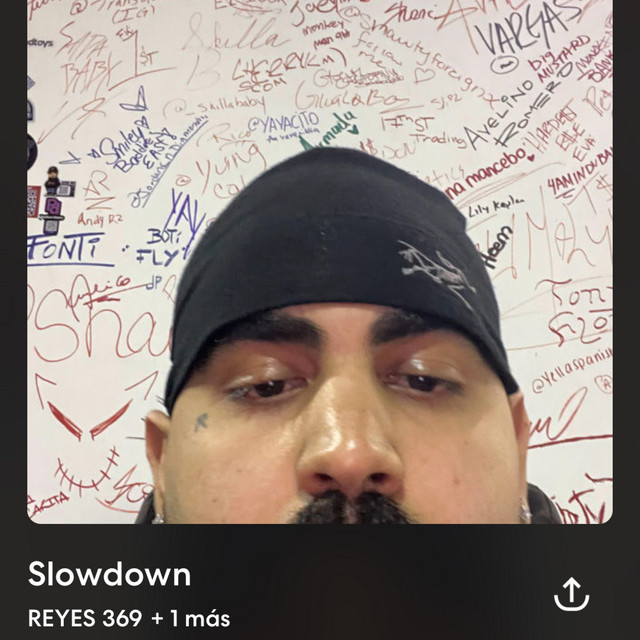The image size is (640, 640).
Task: Open the Slowdown cover art
Action: (320, 262)
